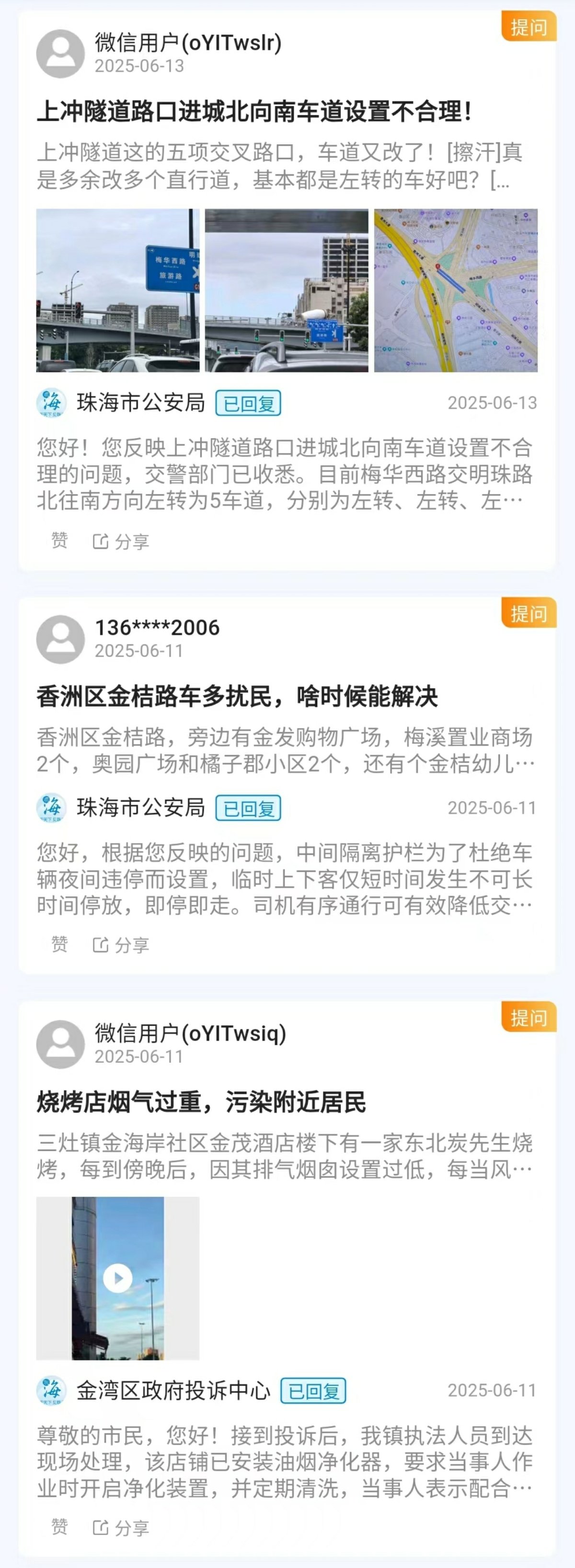
Task: View the middle photo with traffic lights
Action: pos(287,290)
